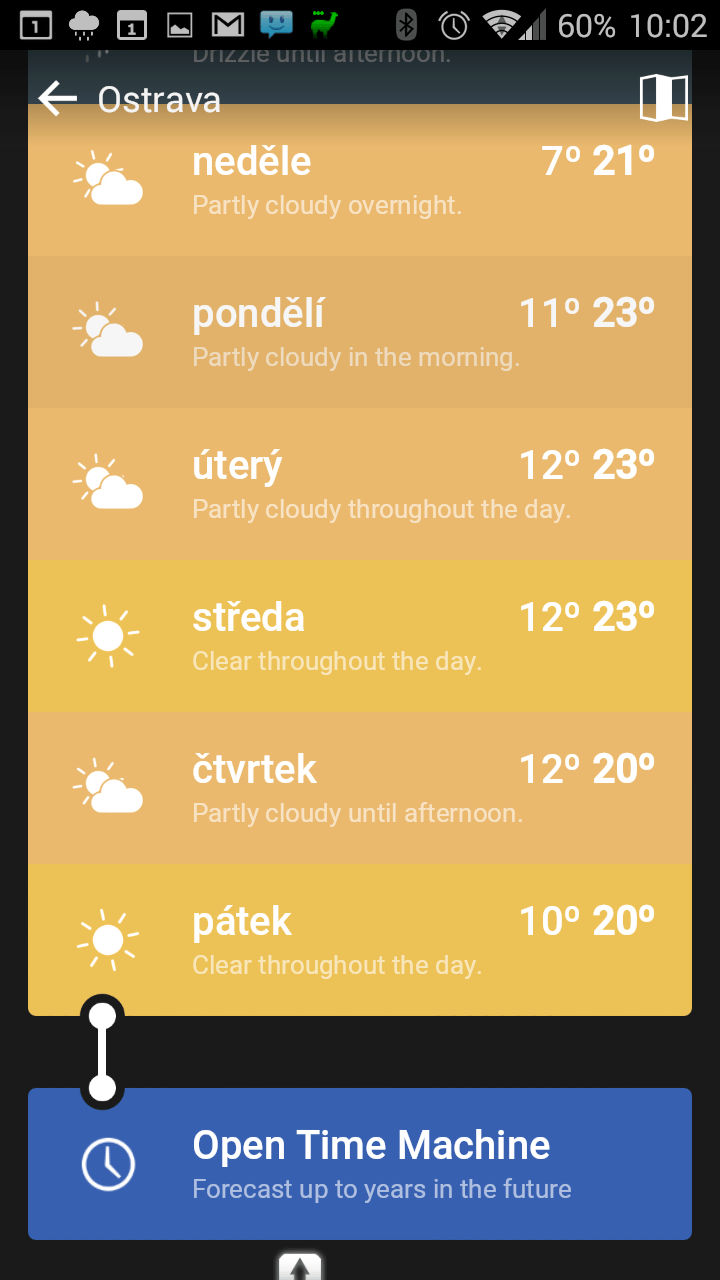Tap the up arrow icon at bottom
Screen dimensions: 720x1280
point(300,1267)
